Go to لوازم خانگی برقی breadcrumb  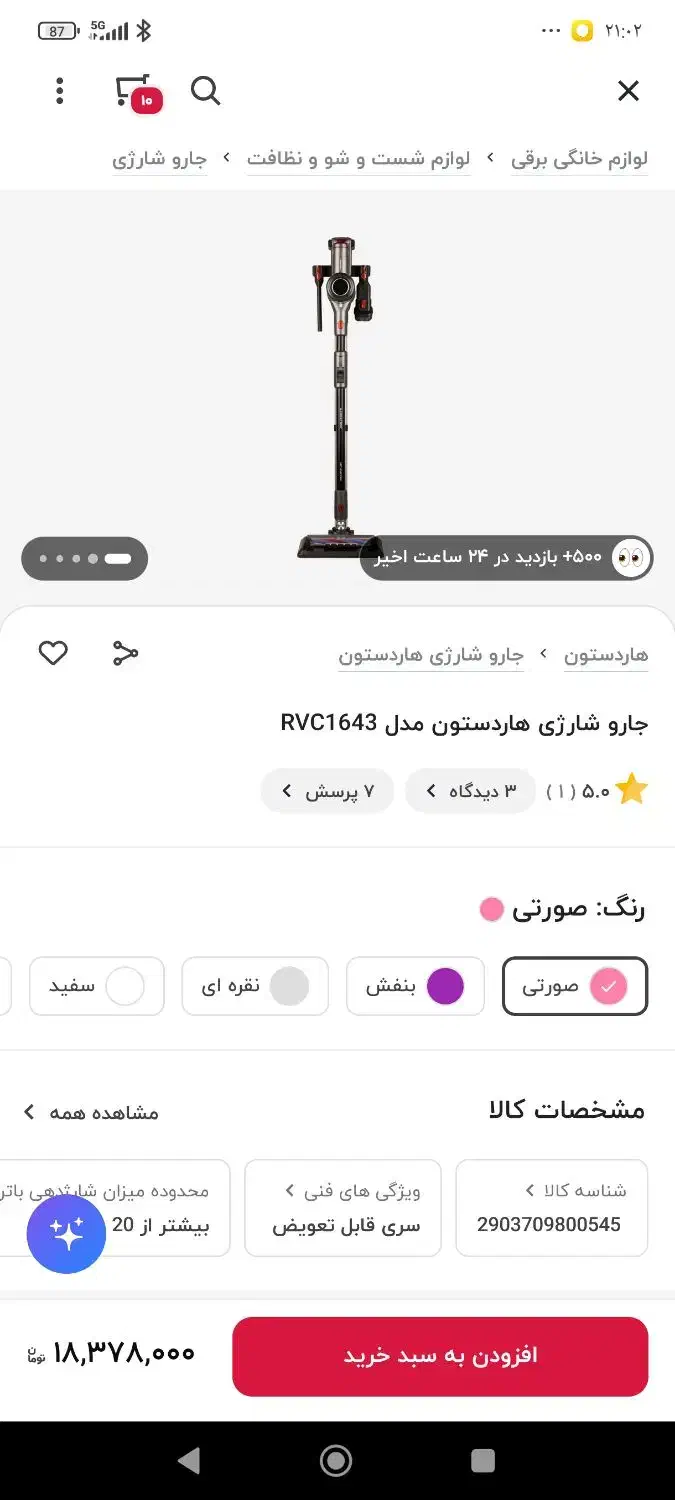coord(579,158)
